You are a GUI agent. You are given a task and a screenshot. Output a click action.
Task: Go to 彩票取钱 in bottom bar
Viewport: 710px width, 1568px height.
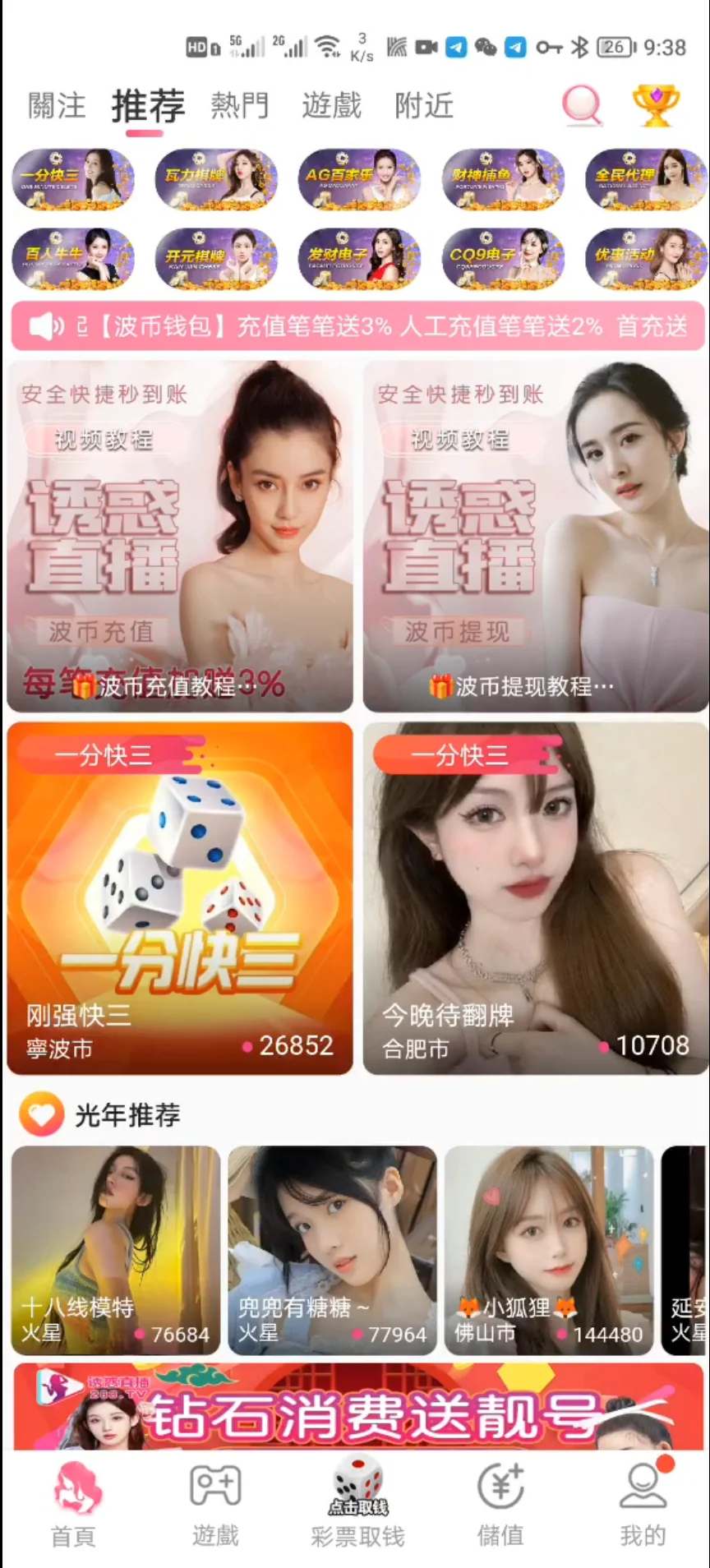coord(358,1501)
